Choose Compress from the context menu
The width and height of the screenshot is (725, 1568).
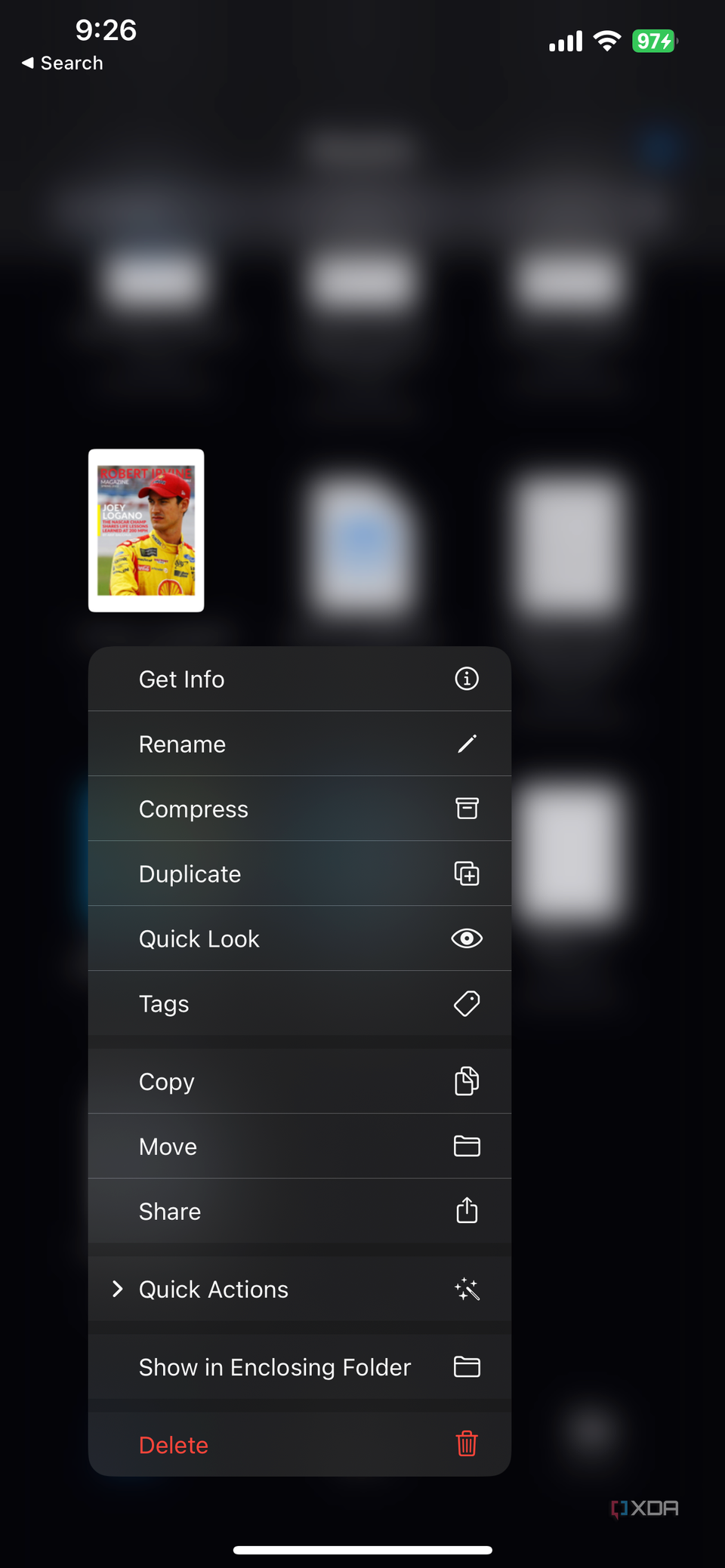pos(193,809)
